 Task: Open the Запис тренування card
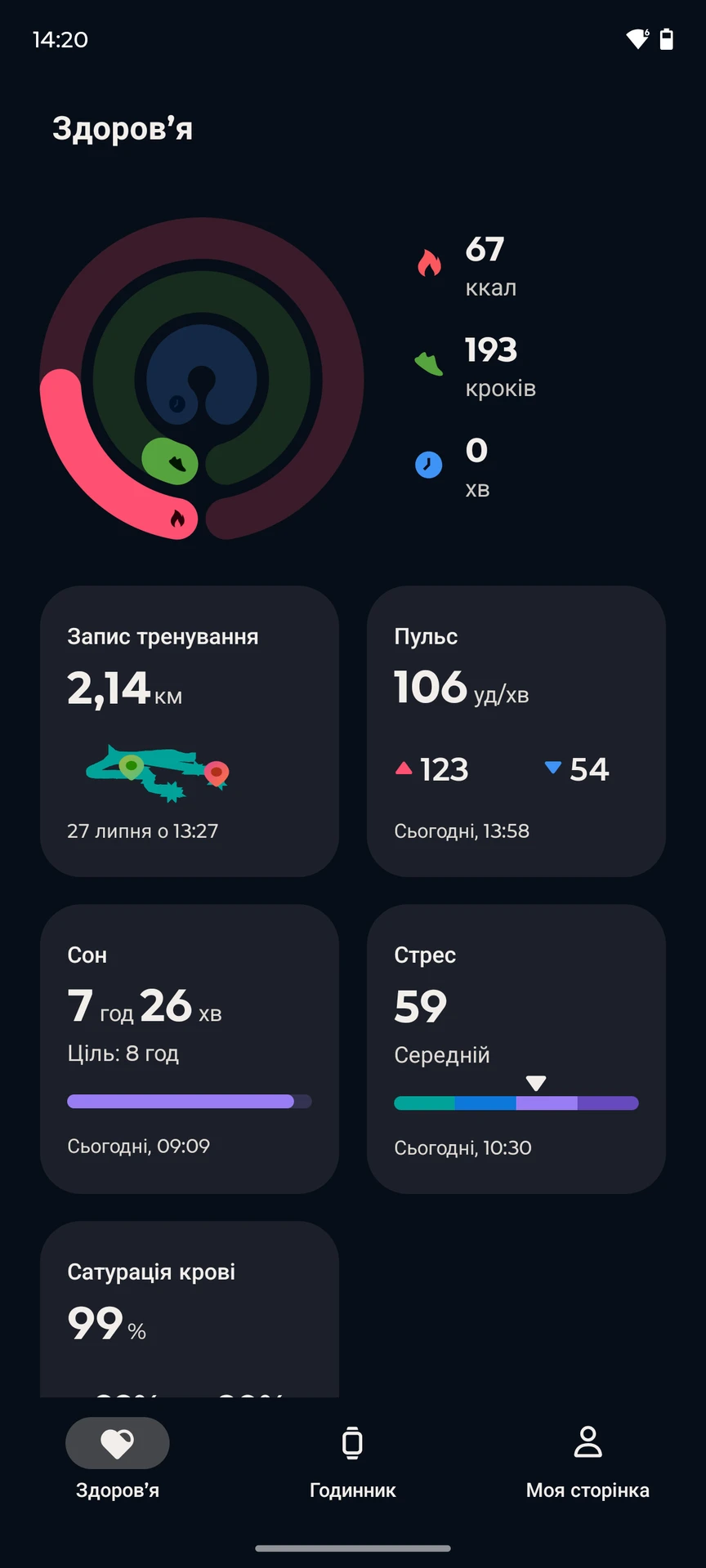click(189, 731)
